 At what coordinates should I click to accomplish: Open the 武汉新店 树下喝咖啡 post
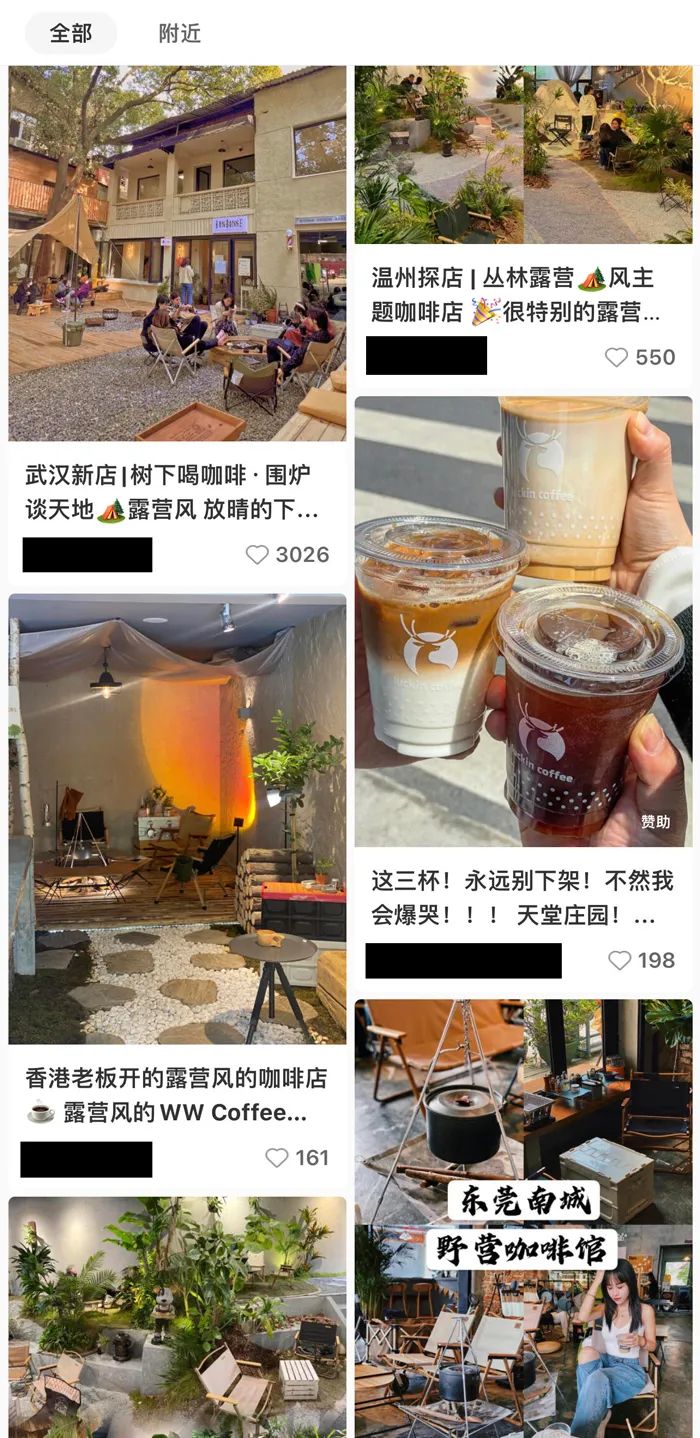pyautogui.click(x=177, y=254)
